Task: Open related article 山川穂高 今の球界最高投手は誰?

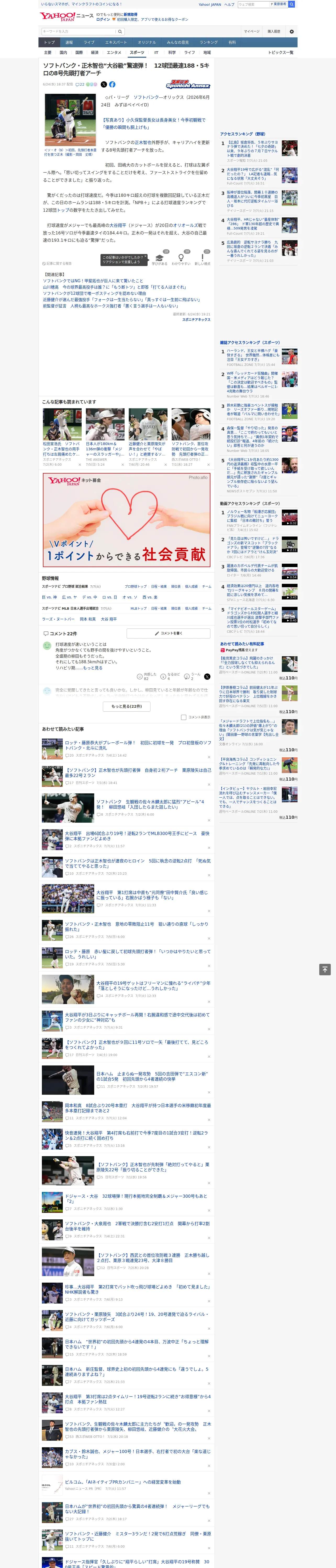Action: click(x=115, y=287)
